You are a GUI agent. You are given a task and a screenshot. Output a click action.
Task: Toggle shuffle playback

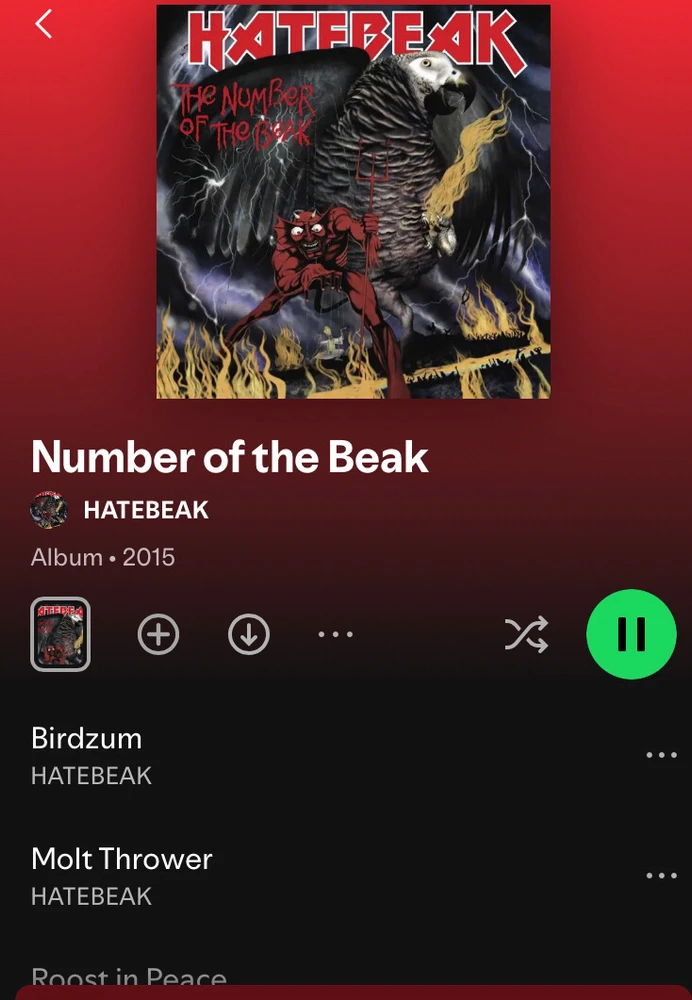tap(526, 634)
